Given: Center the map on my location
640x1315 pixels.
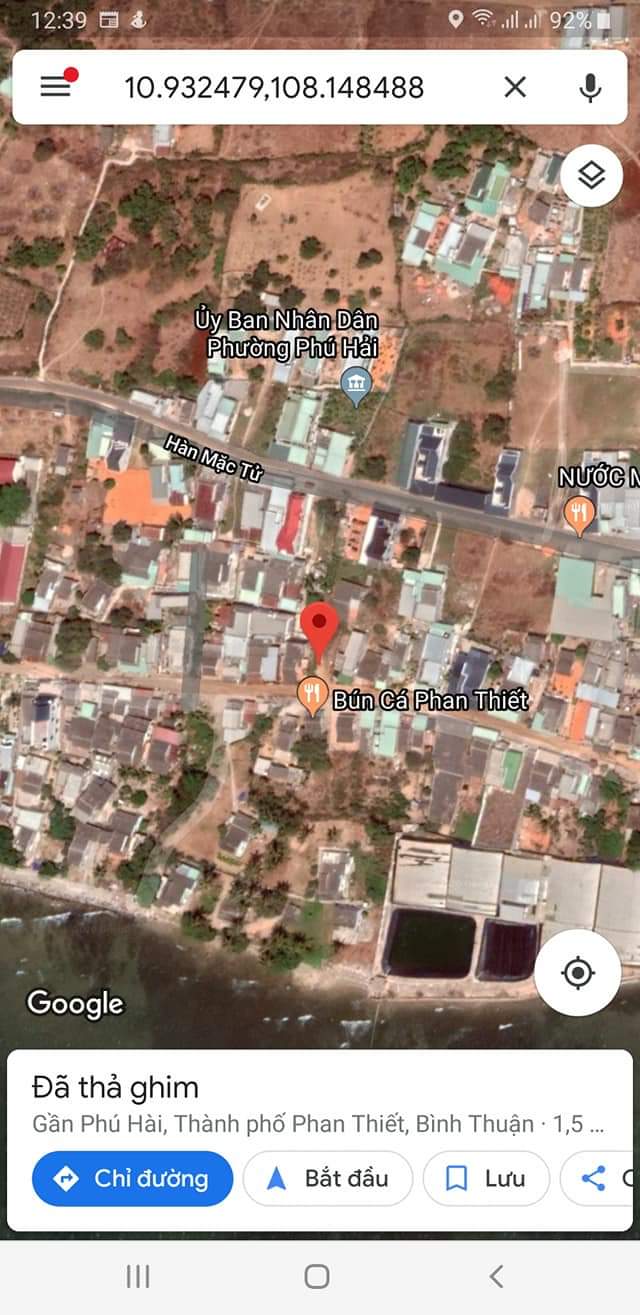Looking at the screenshot, I should [x=578, y=973].
